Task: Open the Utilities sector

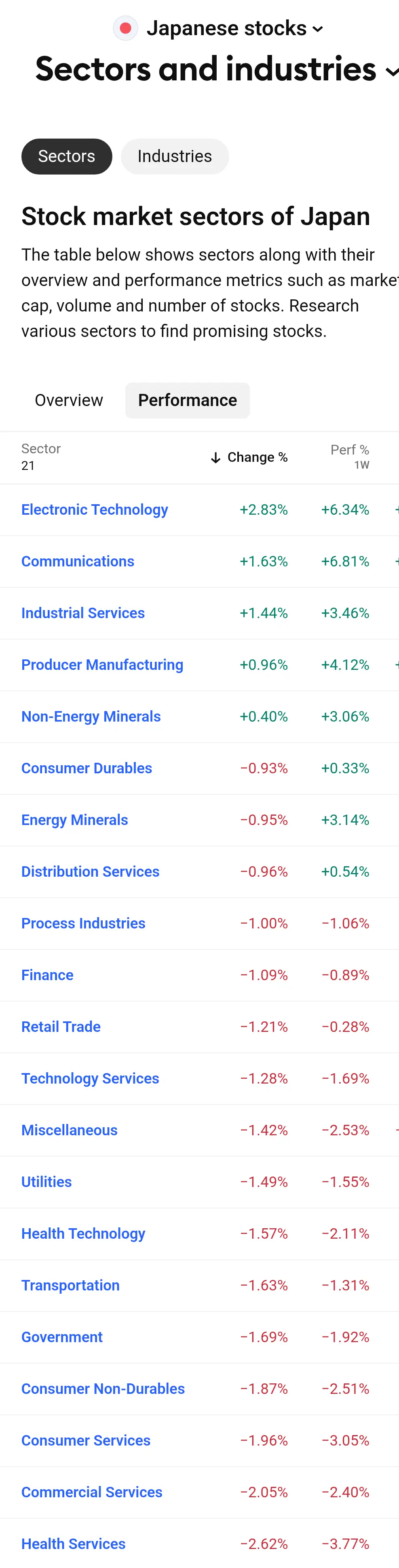Action: tap(46, 1182)
